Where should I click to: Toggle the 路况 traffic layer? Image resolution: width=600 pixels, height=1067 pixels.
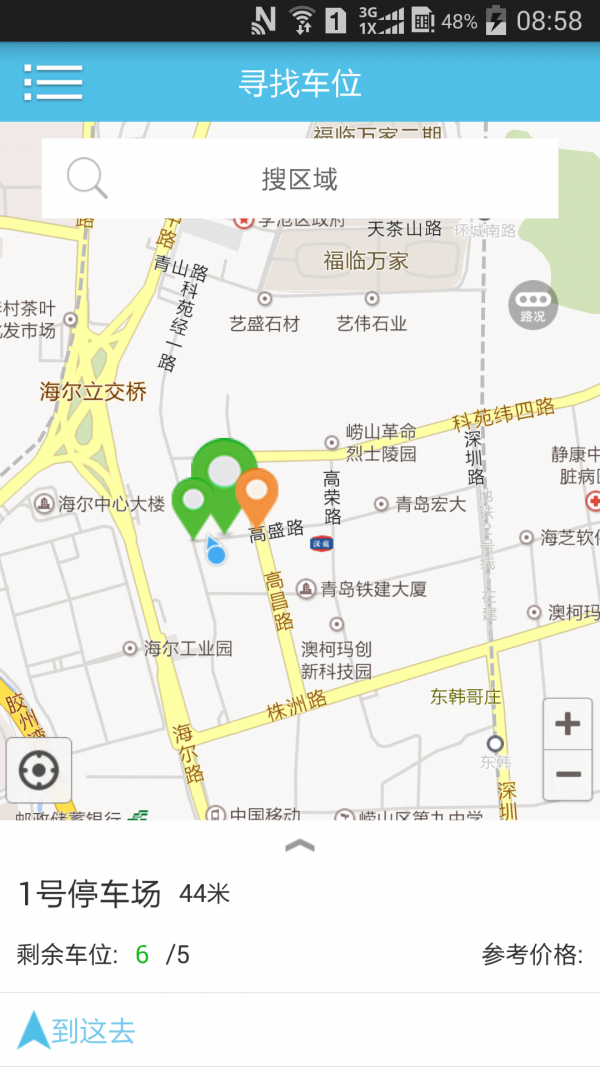pyautogui.click(x=532, y=303)
